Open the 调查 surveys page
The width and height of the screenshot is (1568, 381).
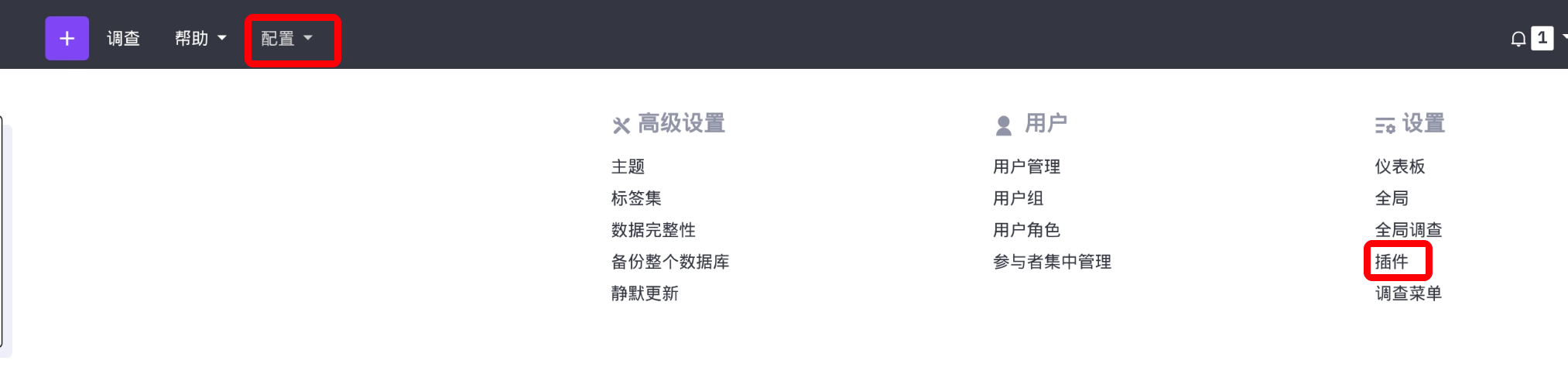(x=123, y=38)
